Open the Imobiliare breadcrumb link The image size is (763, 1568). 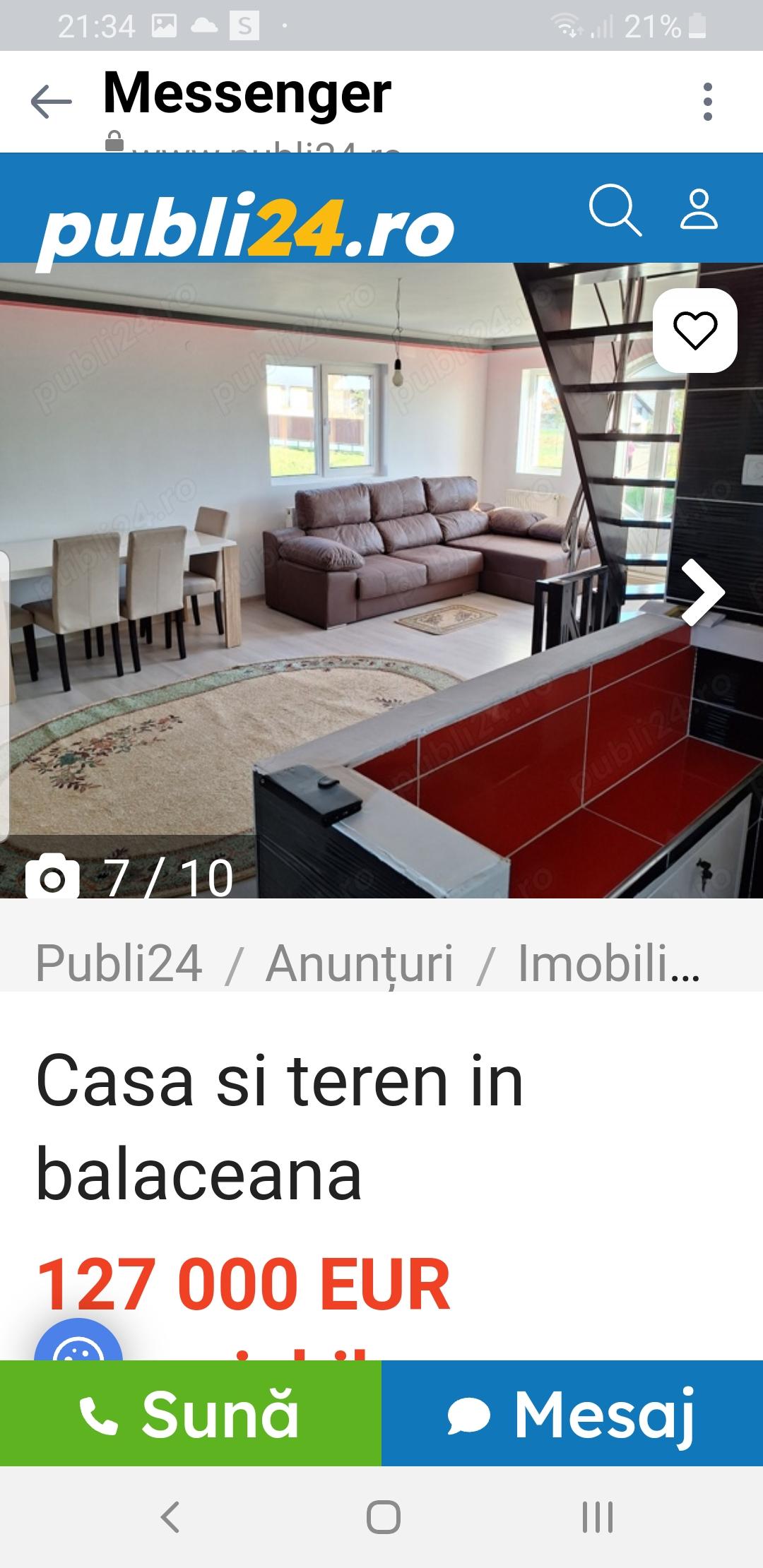coord(609,963)
